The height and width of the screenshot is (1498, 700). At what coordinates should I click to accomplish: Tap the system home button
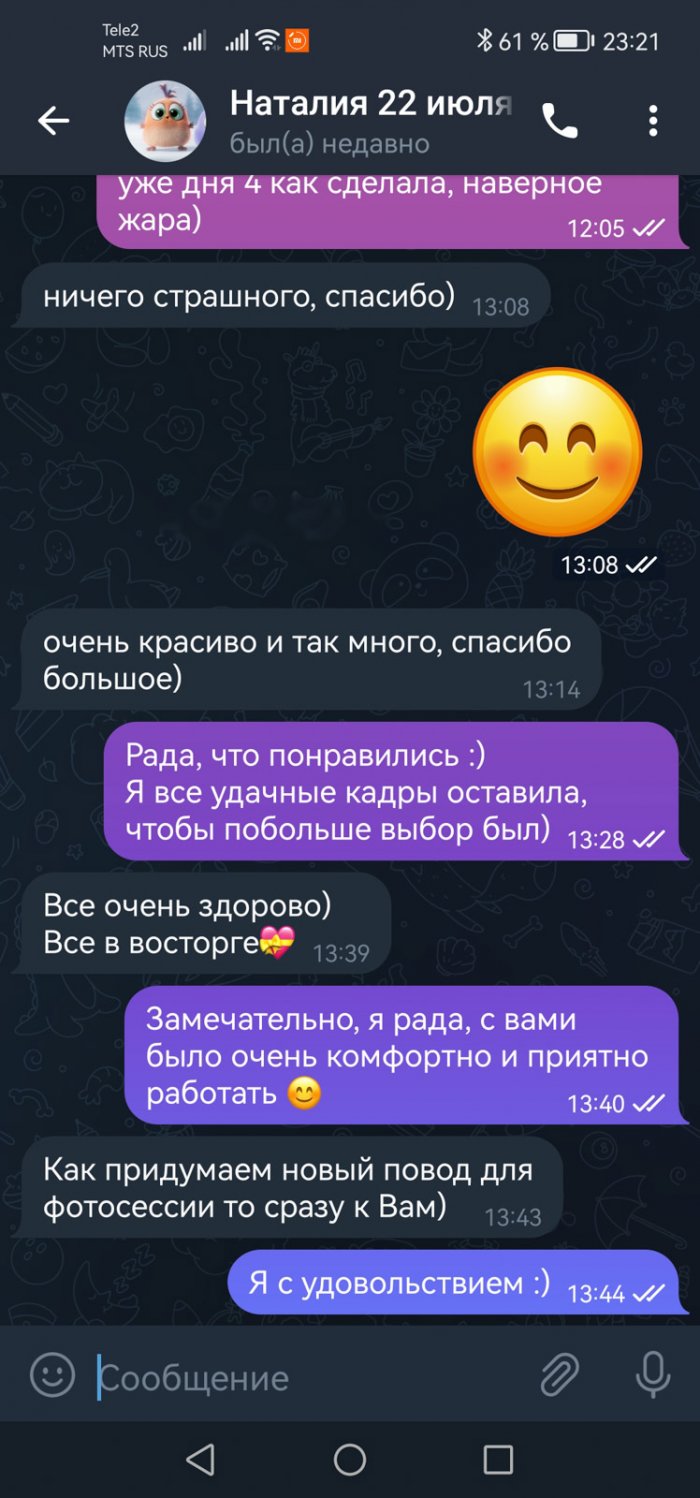[x=350, y=1460]
